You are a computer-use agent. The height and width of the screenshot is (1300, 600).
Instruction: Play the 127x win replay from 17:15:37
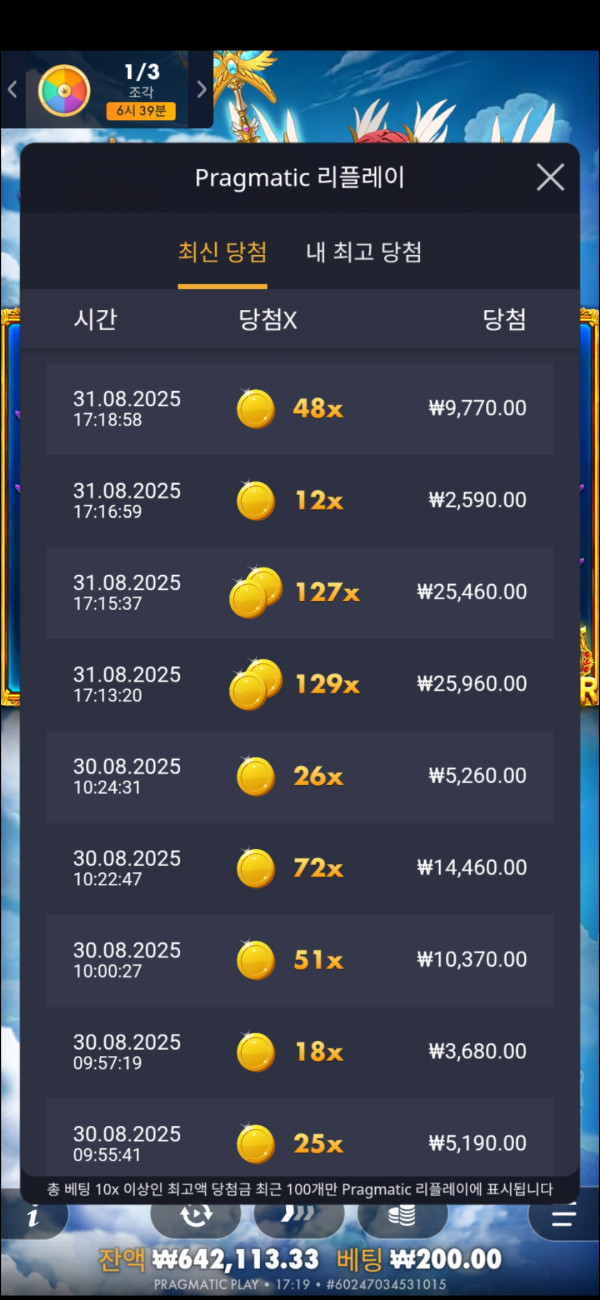pos(300,593)
